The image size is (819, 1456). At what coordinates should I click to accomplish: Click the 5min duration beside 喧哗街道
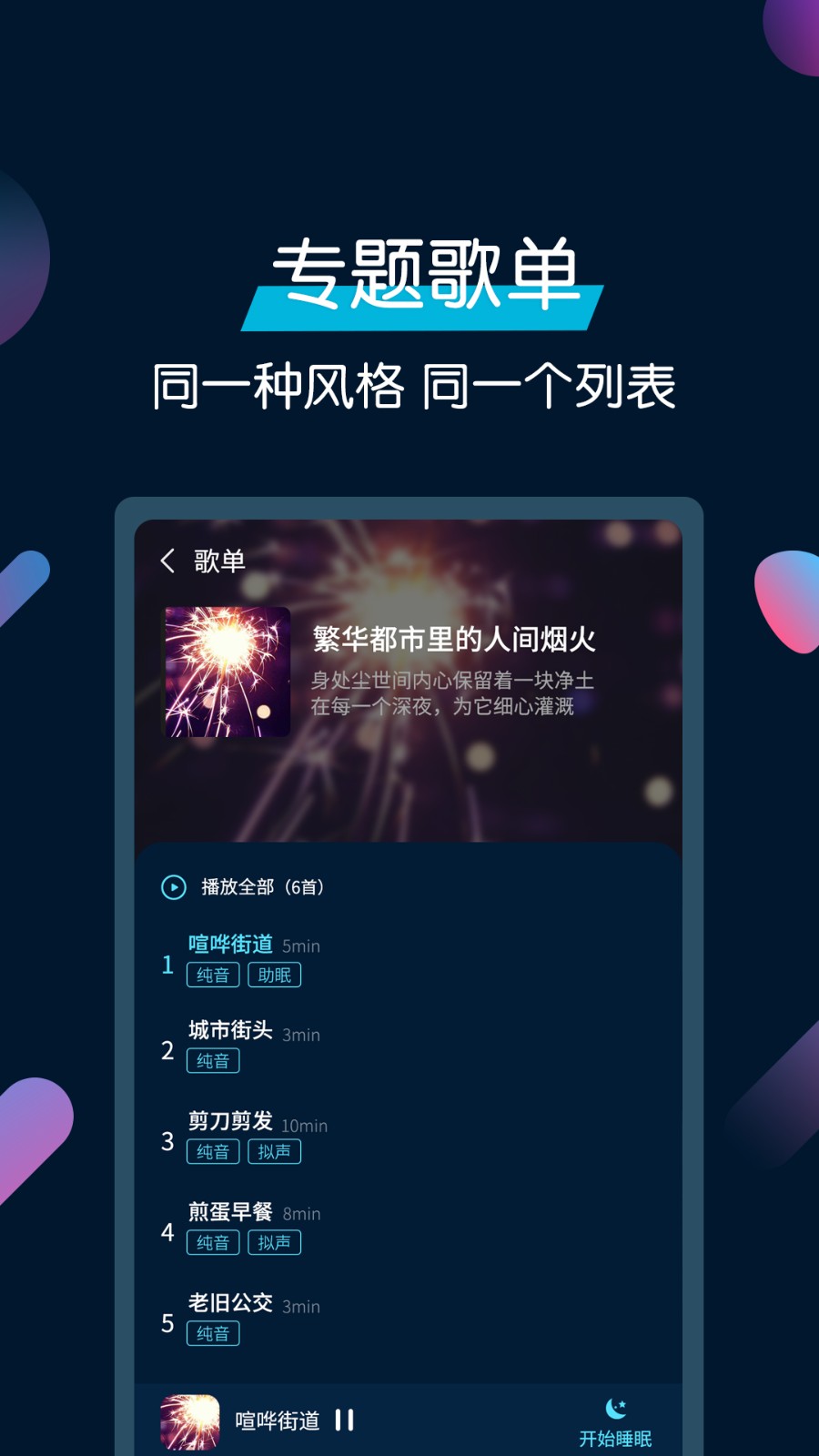click(301, 946)
